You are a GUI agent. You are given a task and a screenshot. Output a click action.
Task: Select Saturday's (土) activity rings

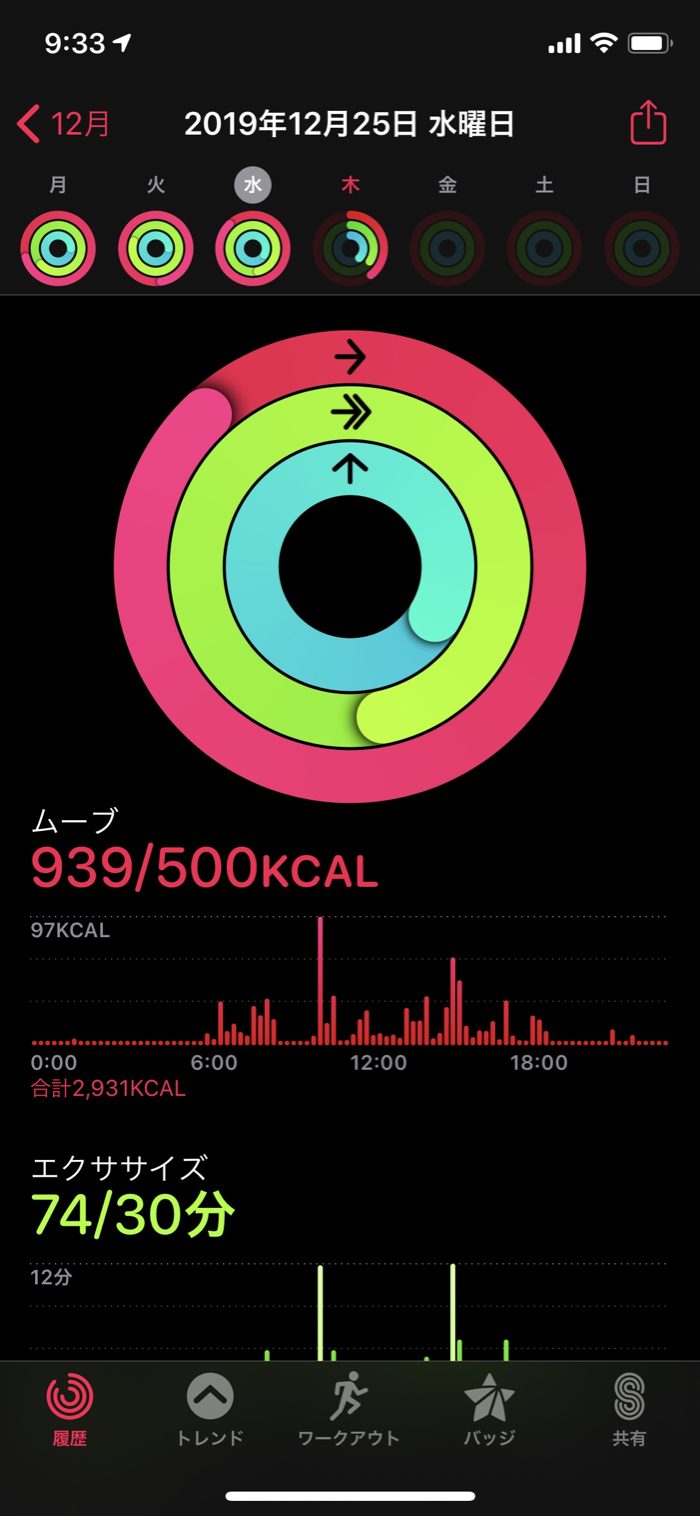544,249
